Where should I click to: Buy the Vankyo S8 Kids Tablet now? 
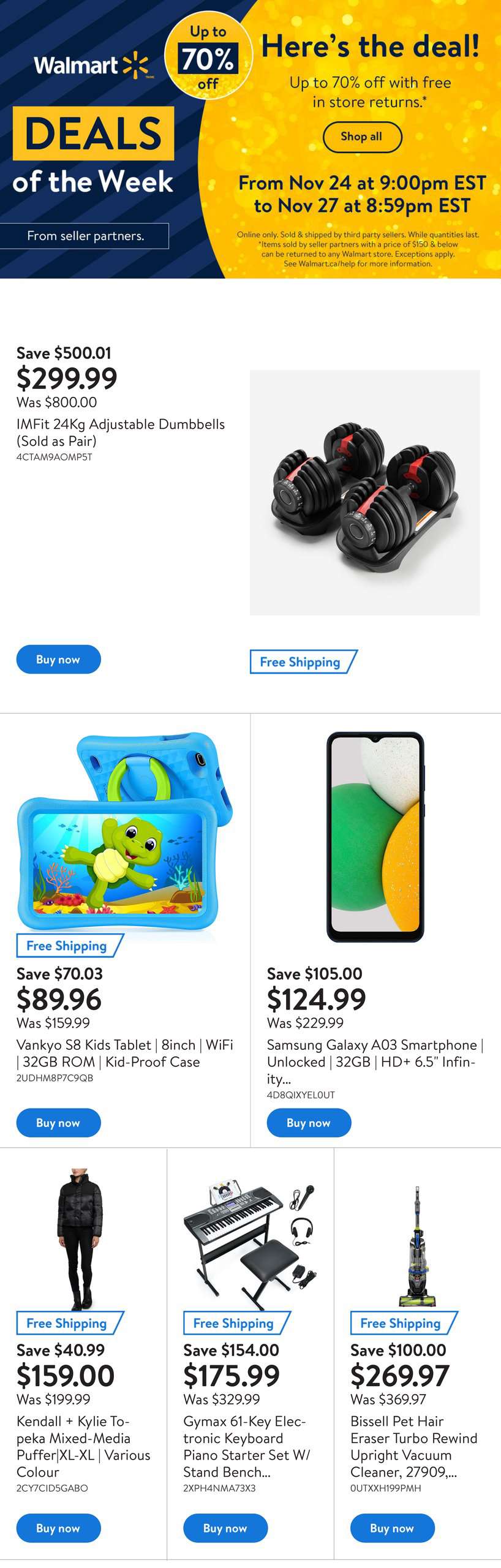58,1122
